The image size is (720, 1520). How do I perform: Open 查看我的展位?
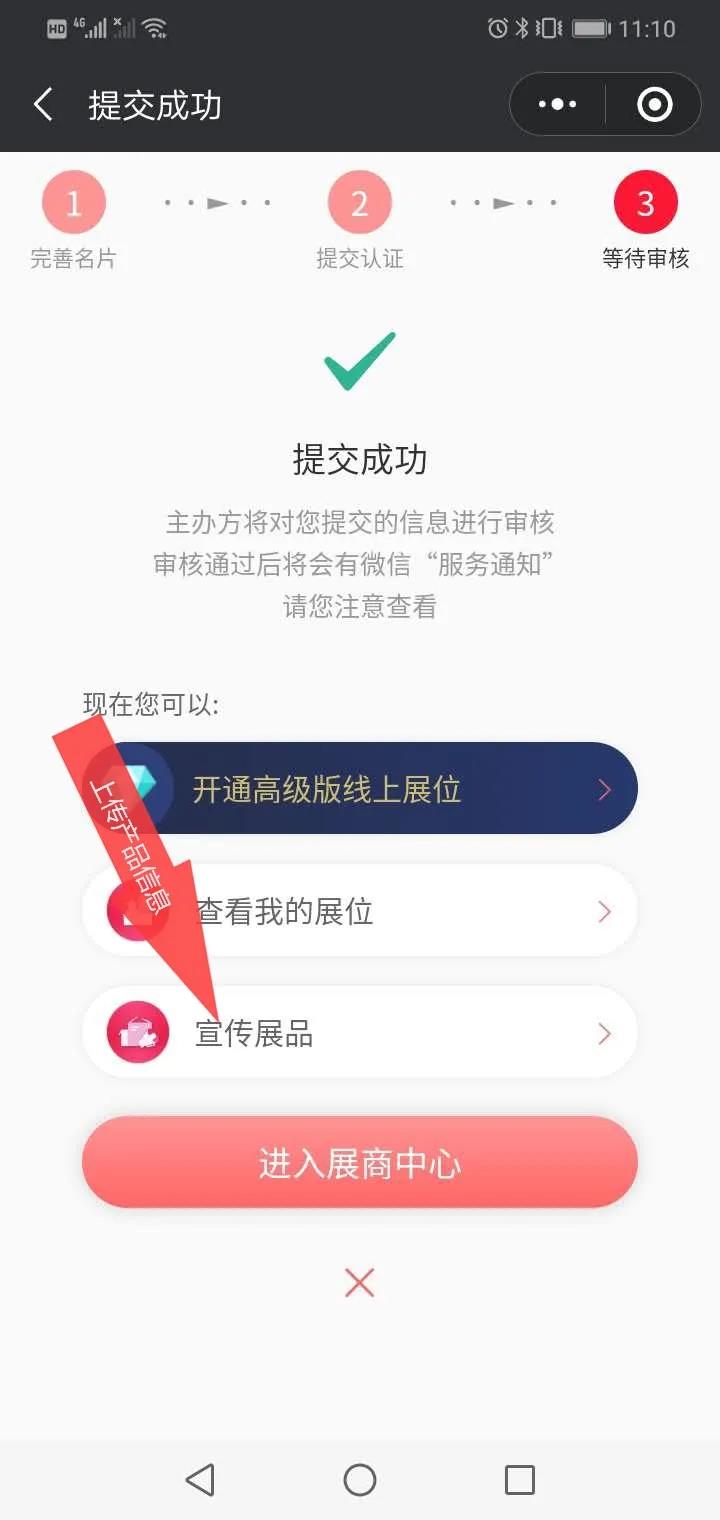pos(360,911)
